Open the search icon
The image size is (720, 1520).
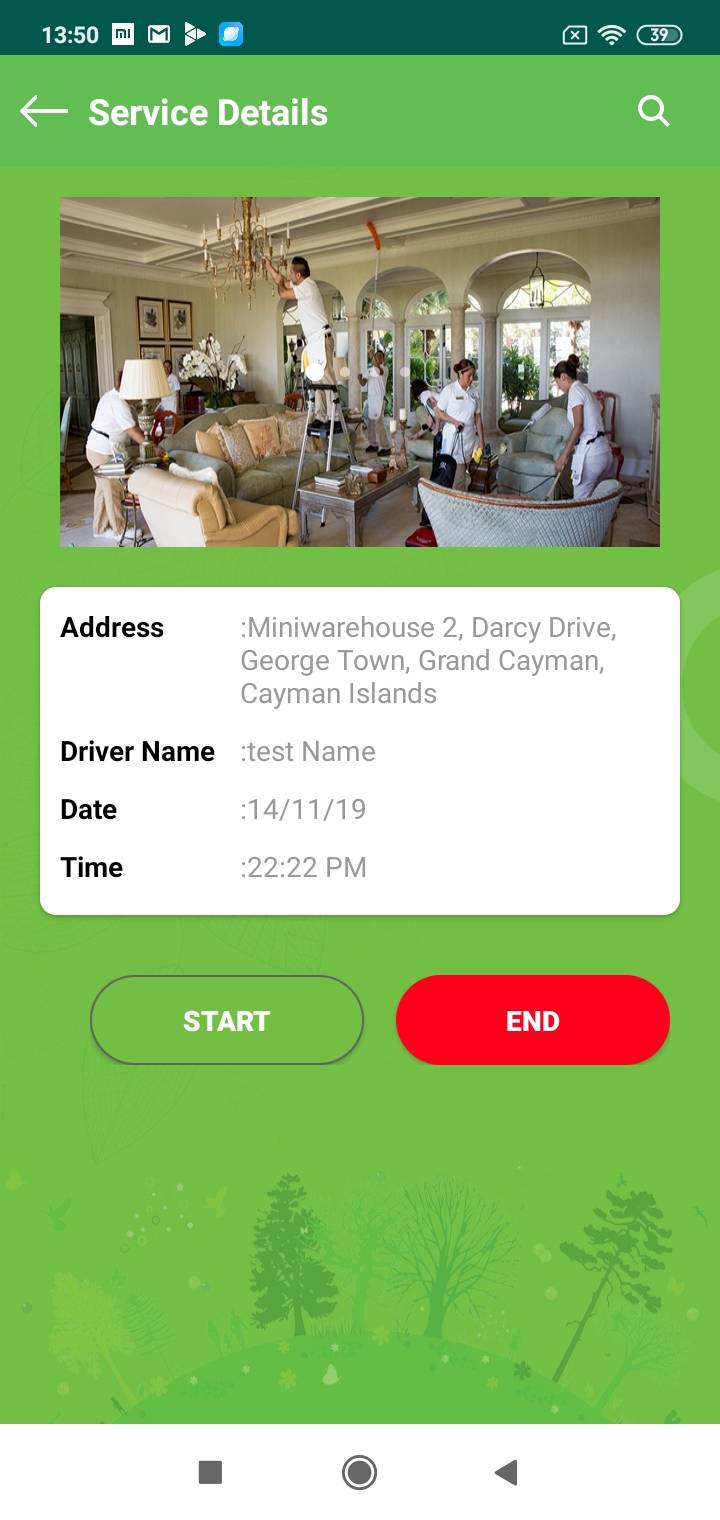(x=653, y=111)
